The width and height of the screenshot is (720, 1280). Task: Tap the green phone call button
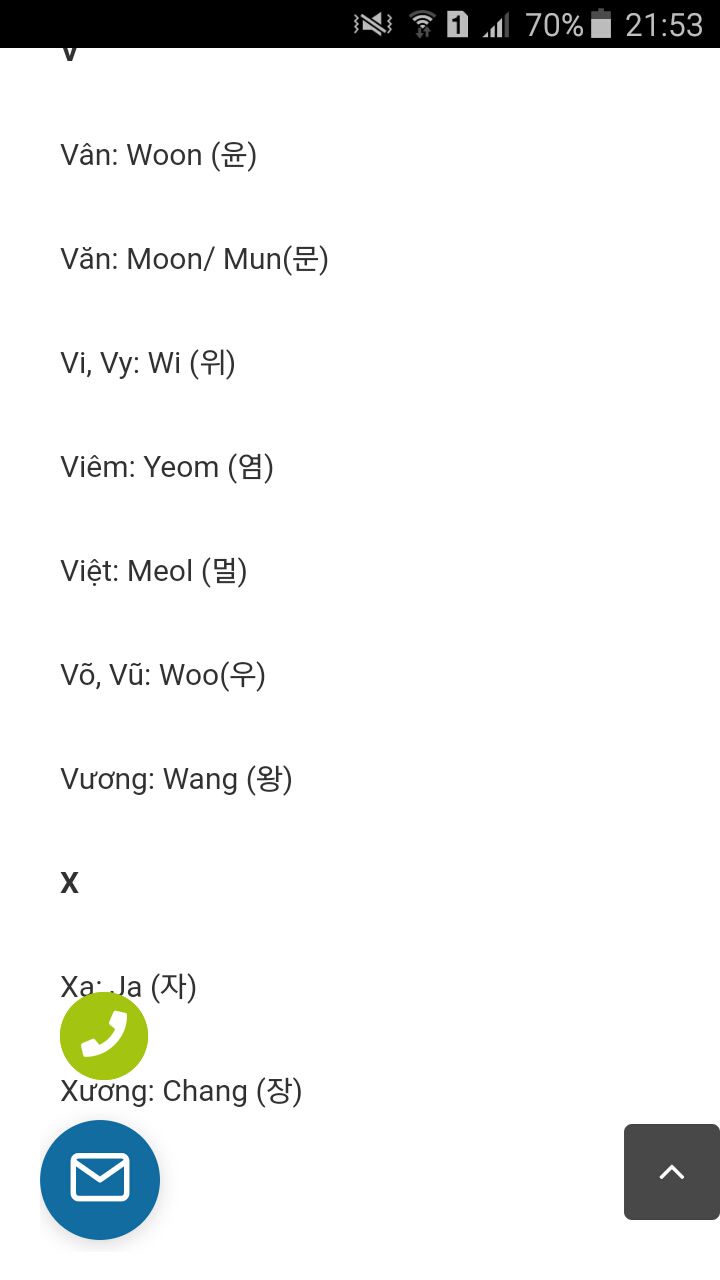[104, 1036]
